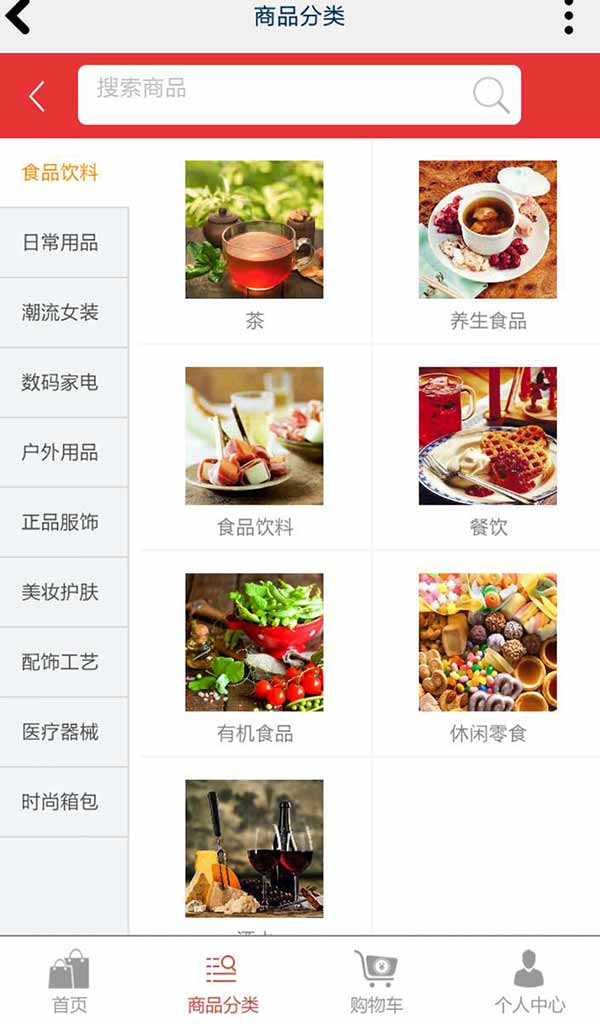Switch to the 首页 tab
Screen dimensions: 600x1024
pos(70,982)
